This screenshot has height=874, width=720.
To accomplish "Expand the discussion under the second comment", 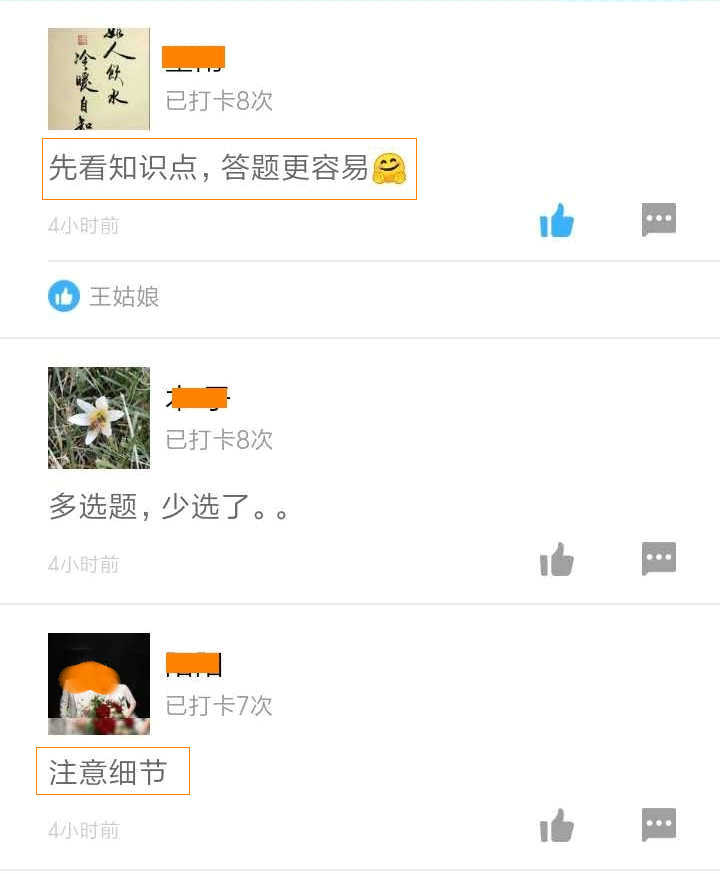I will [x=659, y=559].
